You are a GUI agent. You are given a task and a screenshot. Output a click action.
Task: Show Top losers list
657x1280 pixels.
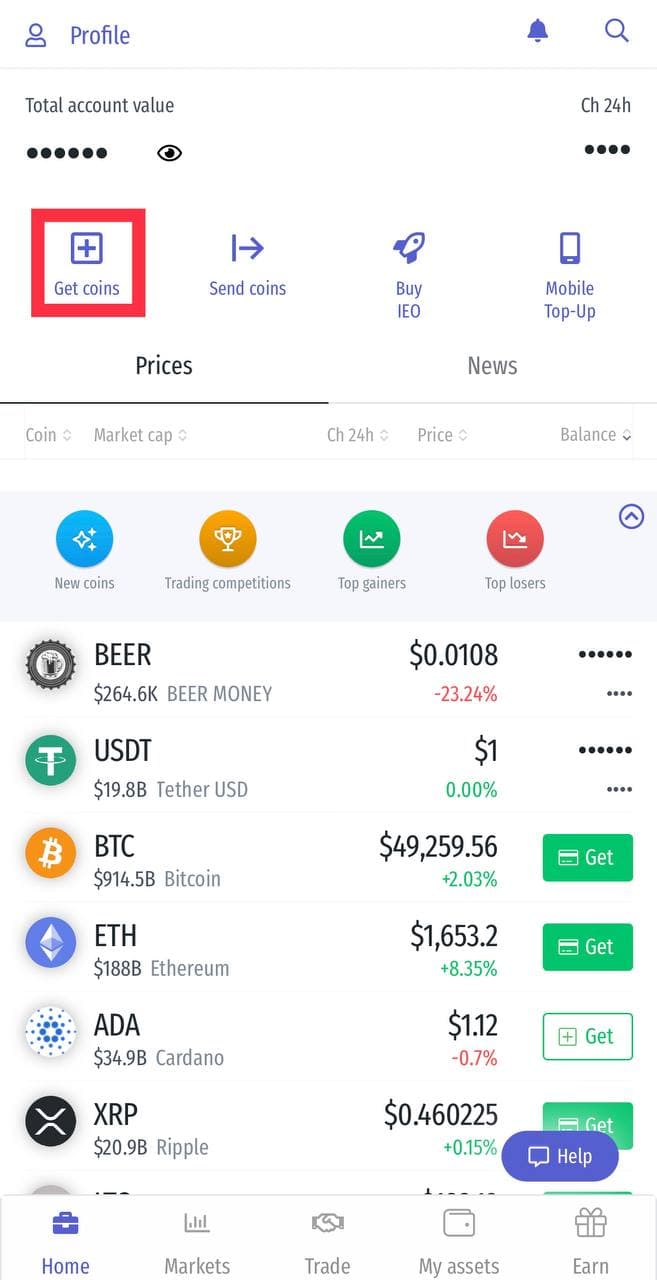point(515,550)
